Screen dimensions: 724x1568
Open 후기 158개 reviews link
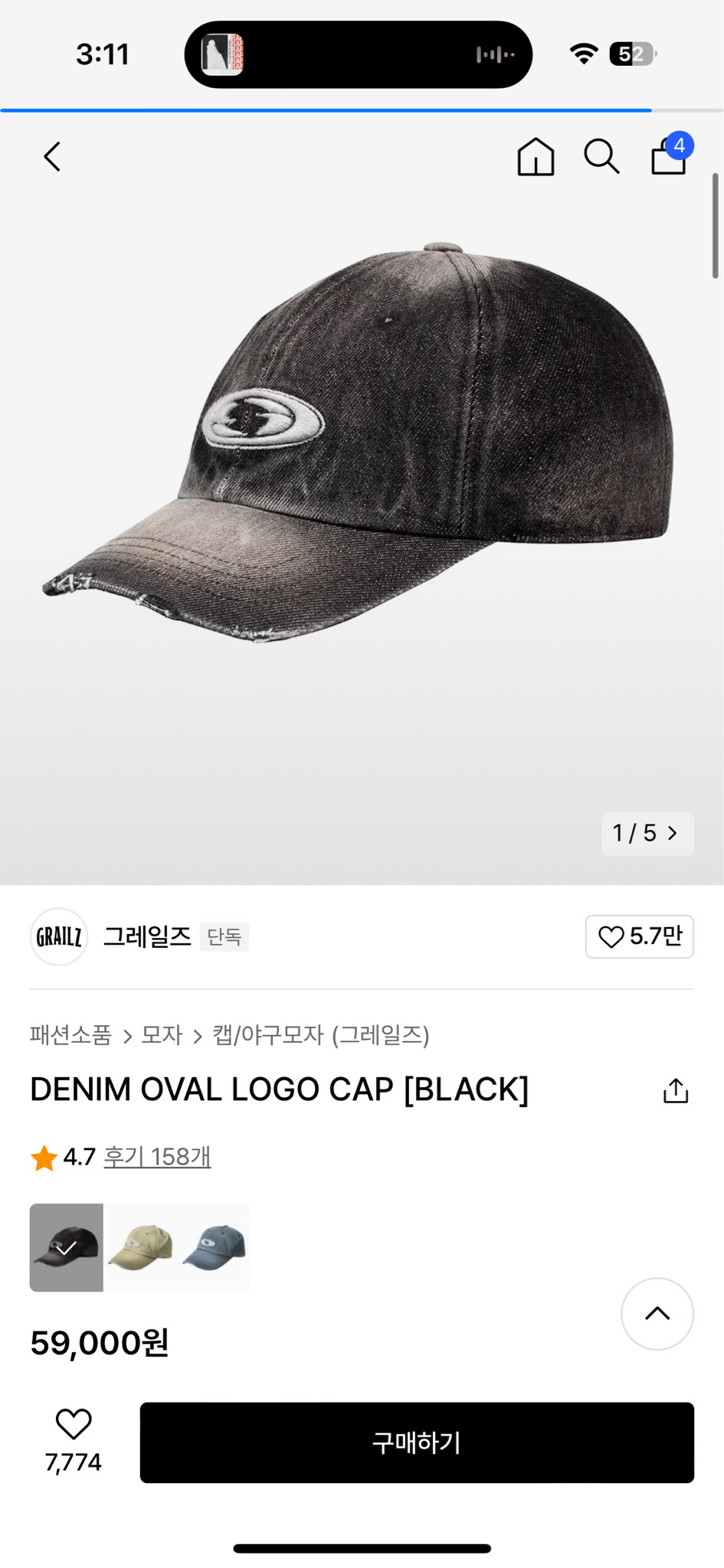(157, 1158)
